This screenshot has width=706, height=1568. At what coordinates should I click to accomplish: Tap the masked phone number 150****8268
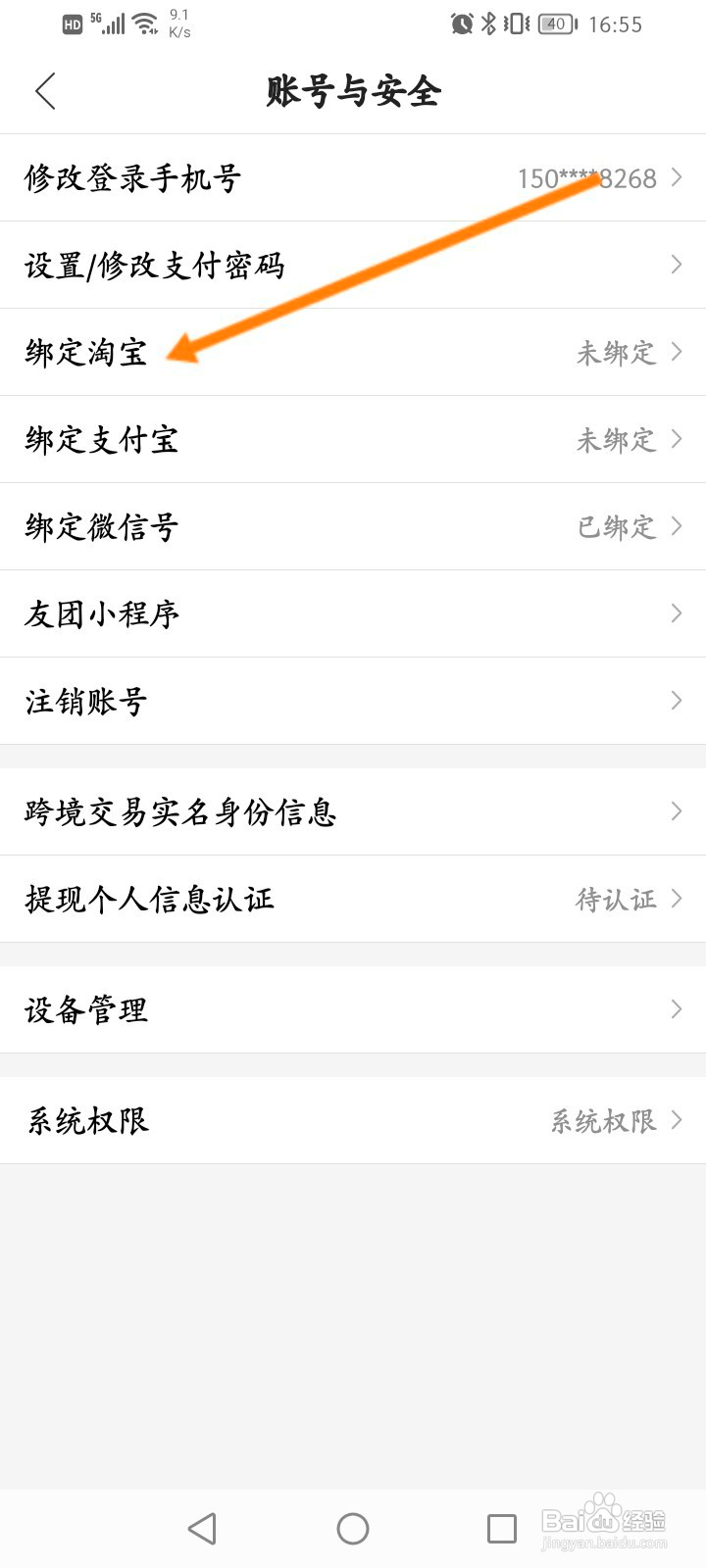click(588, 178)
